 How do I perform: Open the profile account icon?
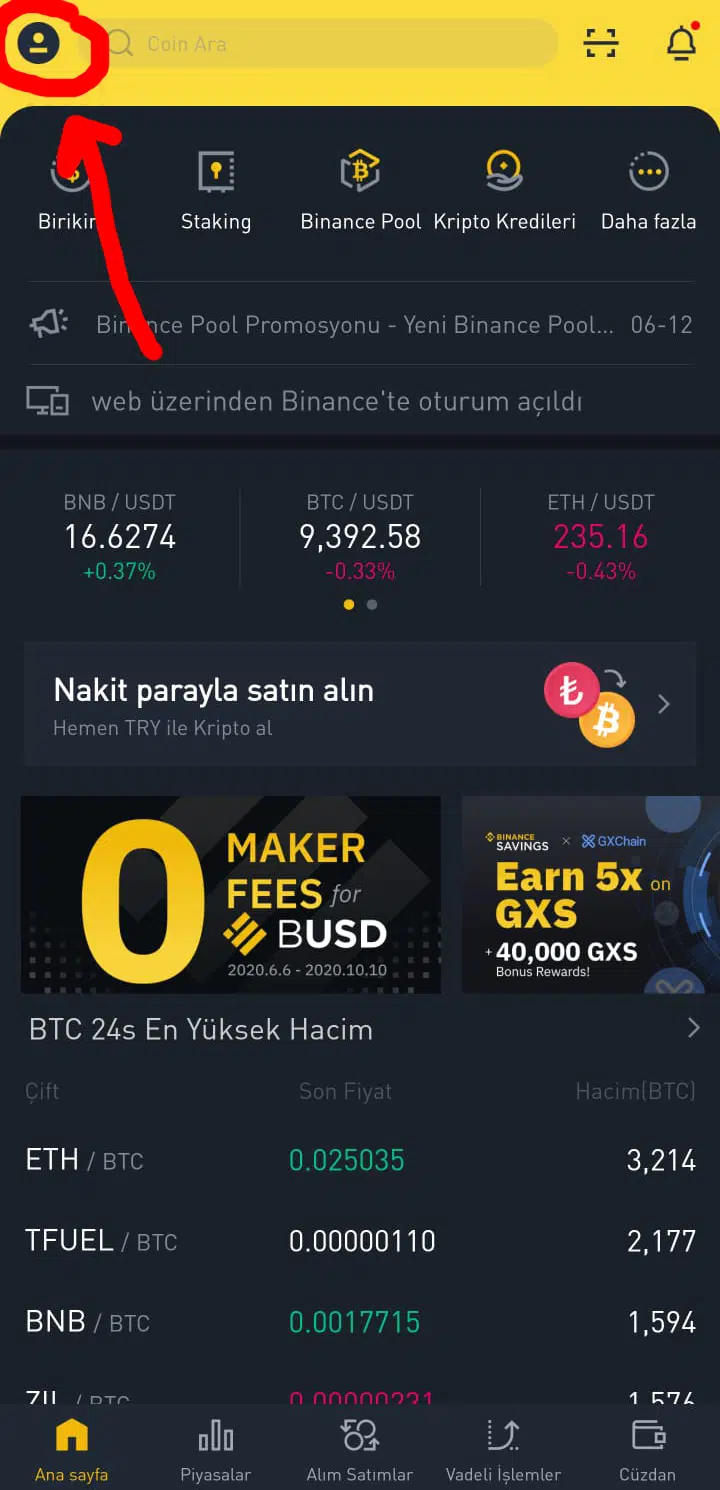(38, 44)
